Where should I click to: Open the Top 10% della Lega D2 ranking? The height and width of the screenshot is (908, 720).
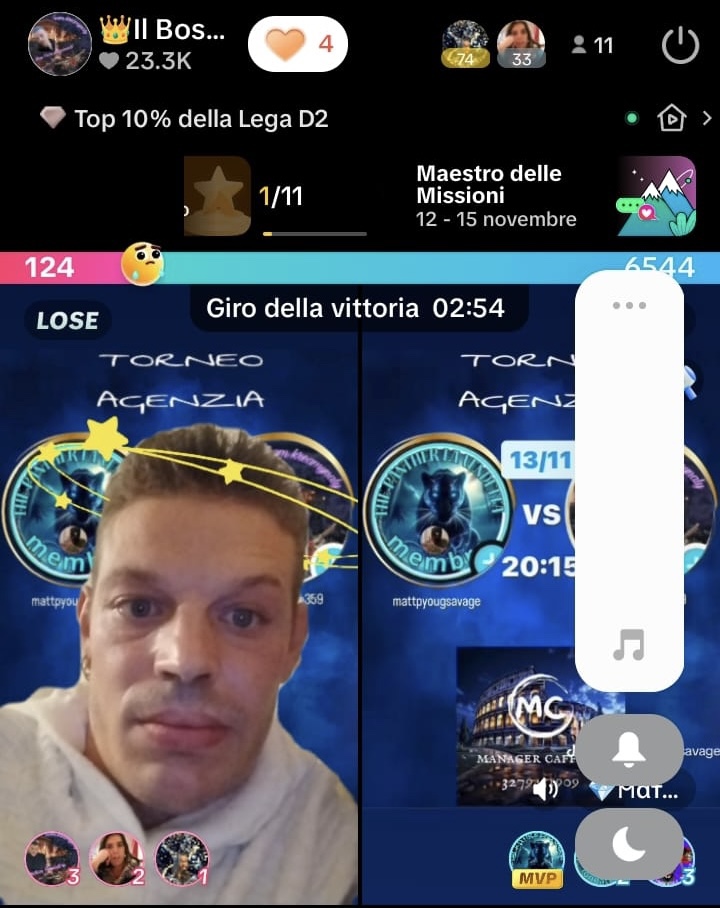click(x=184, y=119)
